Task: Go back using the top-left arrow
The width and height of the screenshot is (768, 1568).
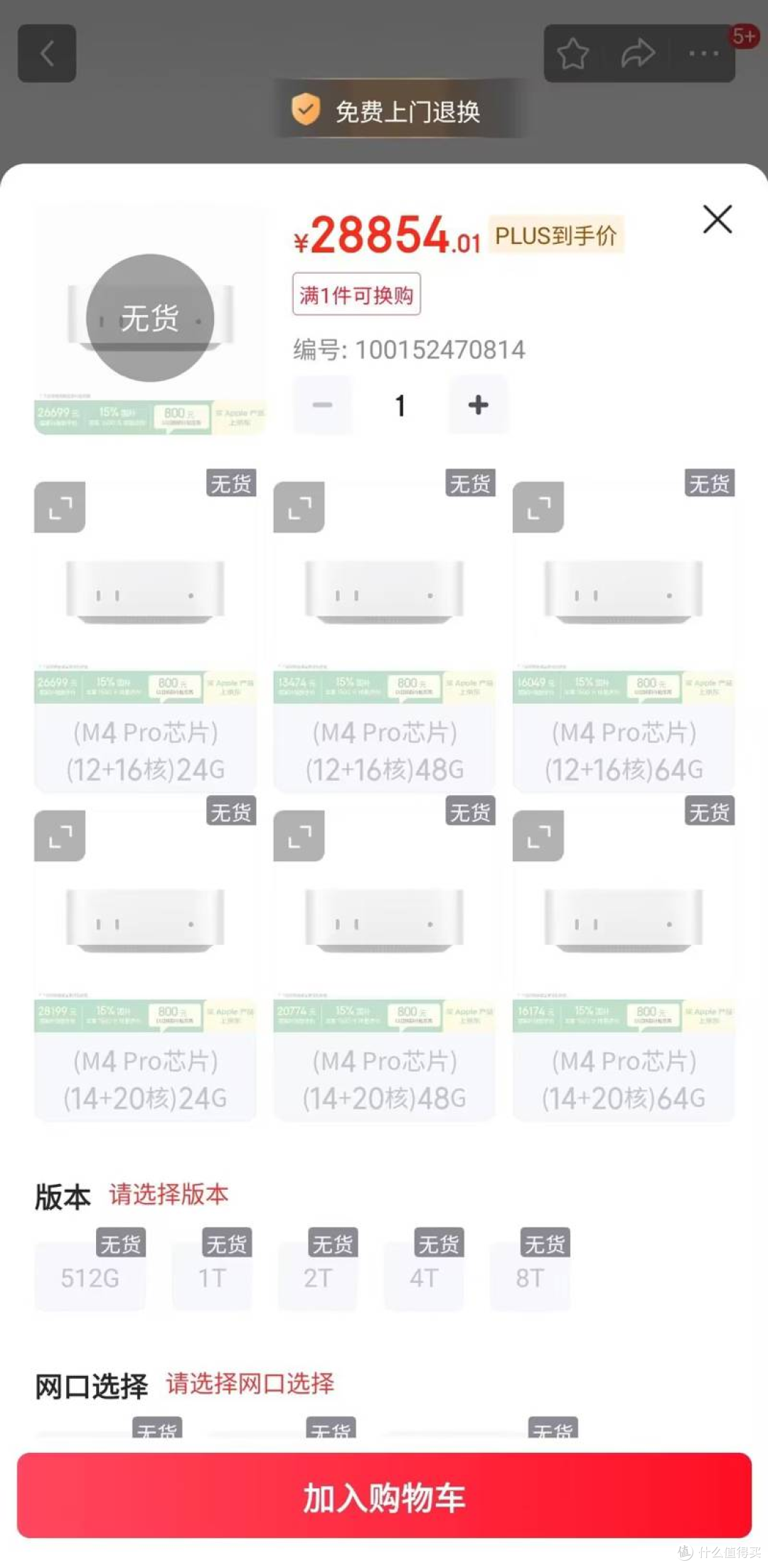Action: 47,53
